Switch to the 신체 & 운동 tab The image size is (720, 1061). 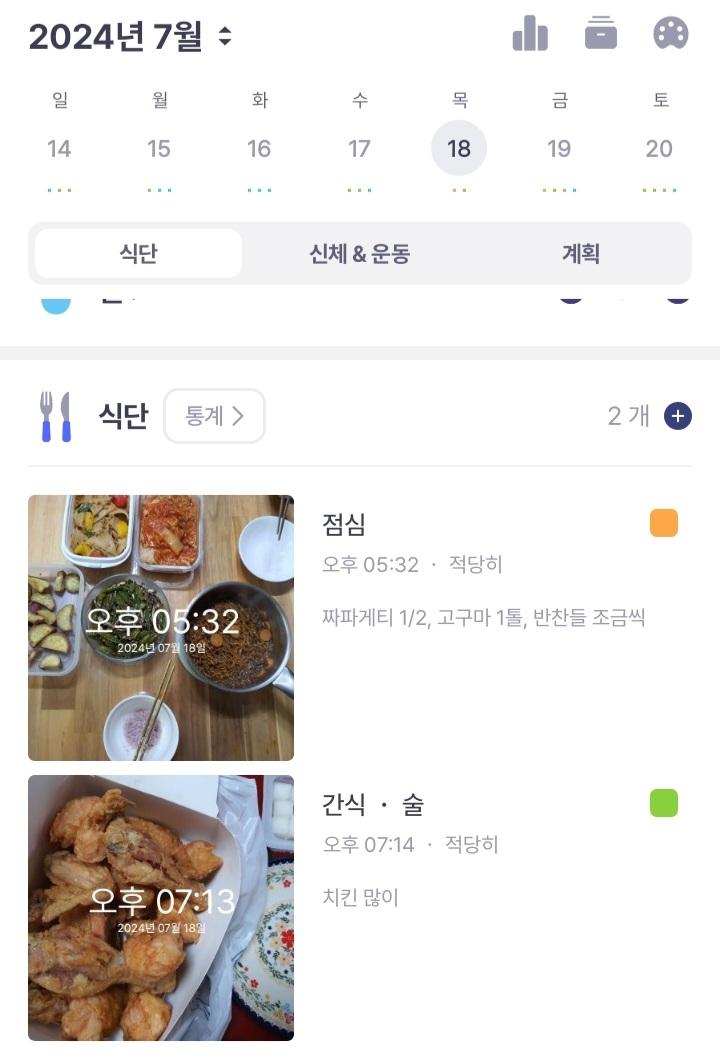[x=360, y=254]
